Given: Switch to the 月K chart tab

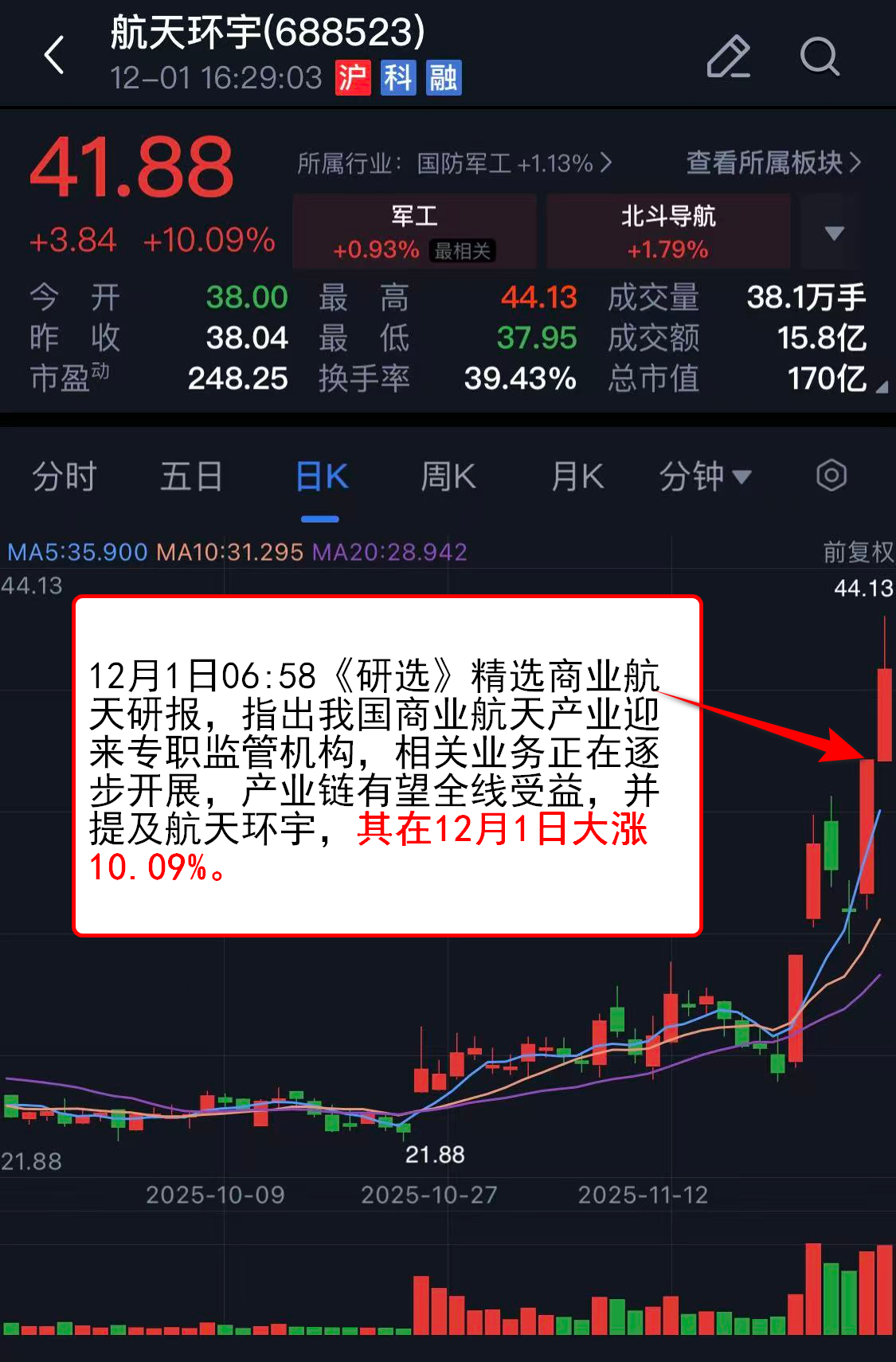Looking at the screenshot, I should pyautogui.click(x=577, y=477).
